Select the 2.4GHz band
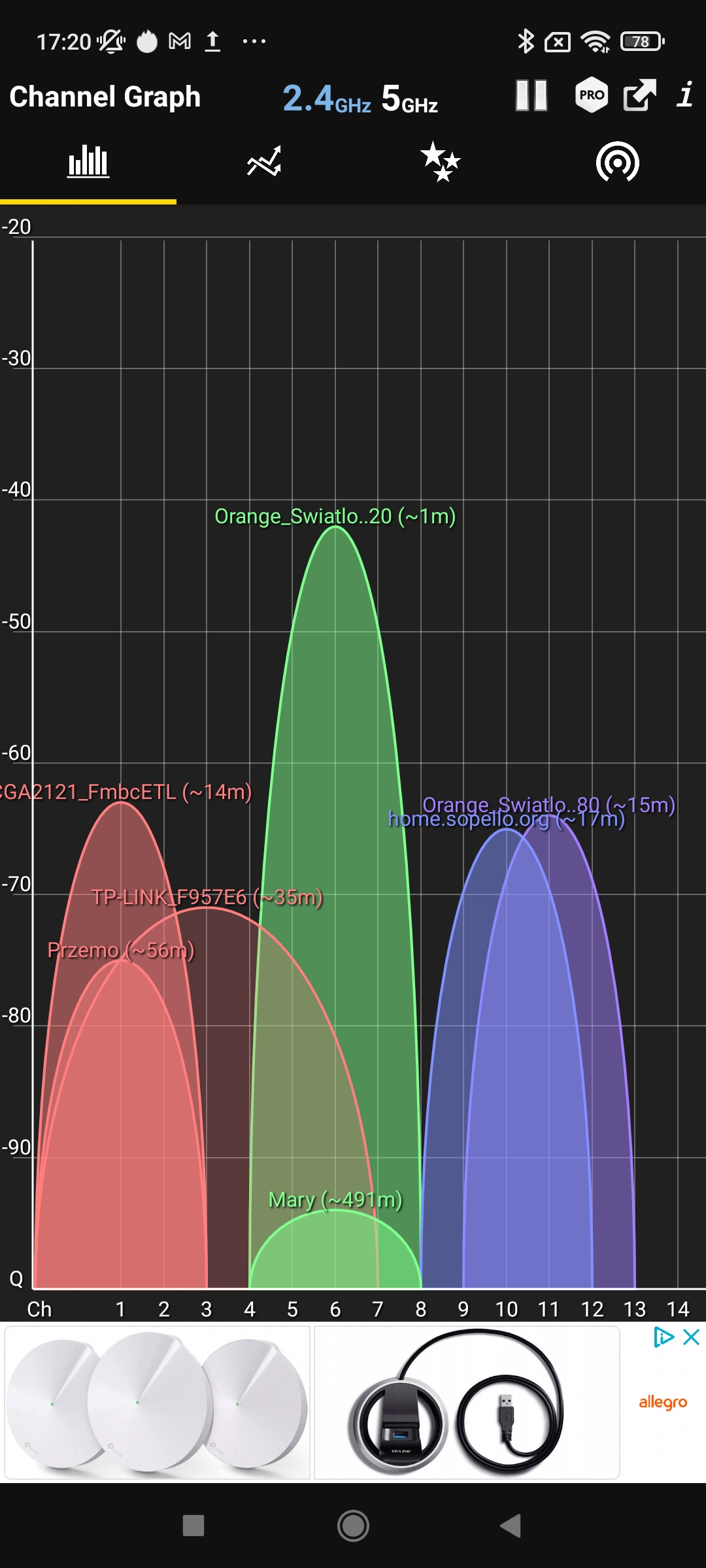706x1568 pixels. (327, 98)
